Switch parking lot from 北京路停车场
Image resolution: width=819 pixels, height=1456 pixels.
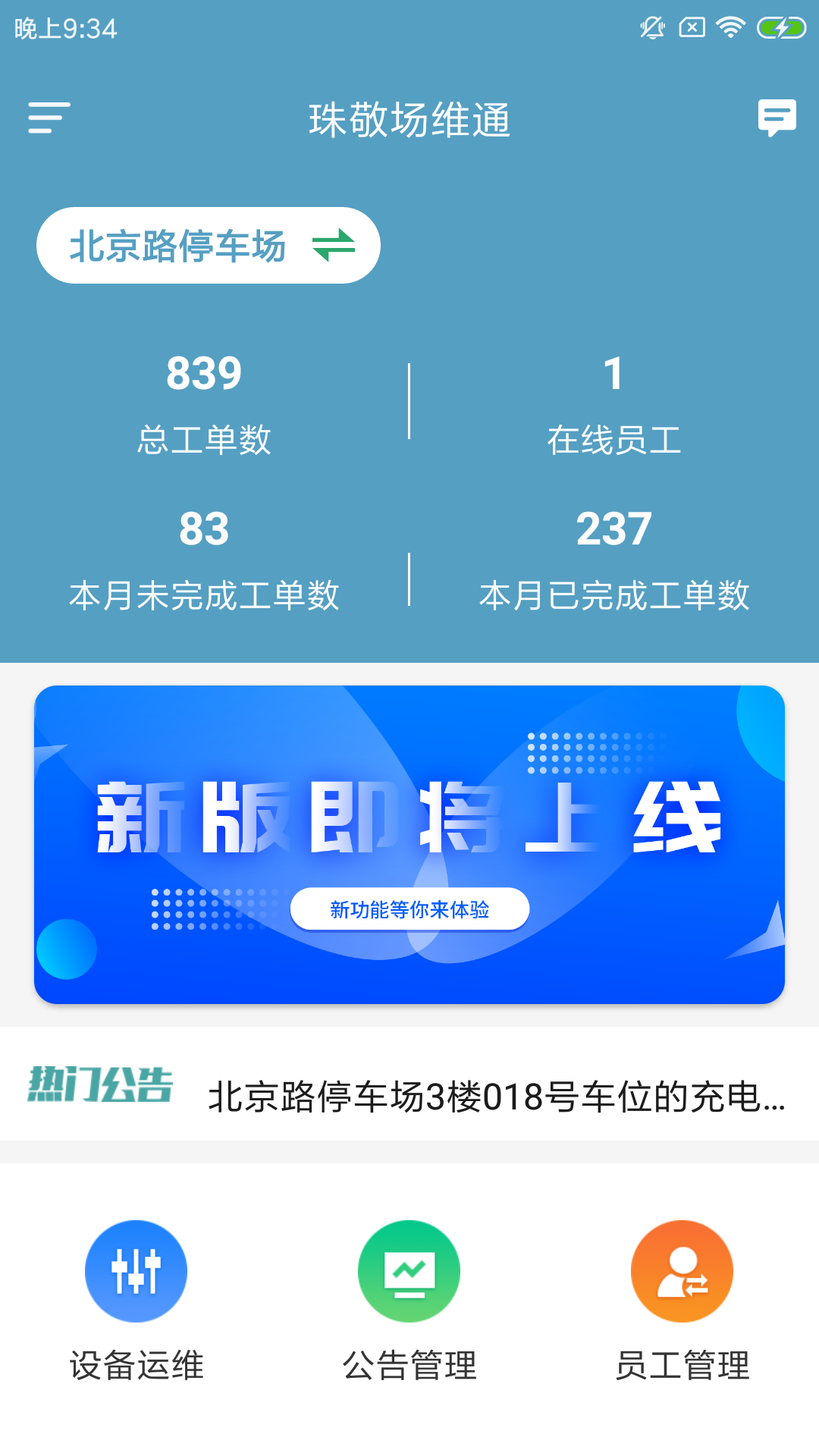point(209,246)
